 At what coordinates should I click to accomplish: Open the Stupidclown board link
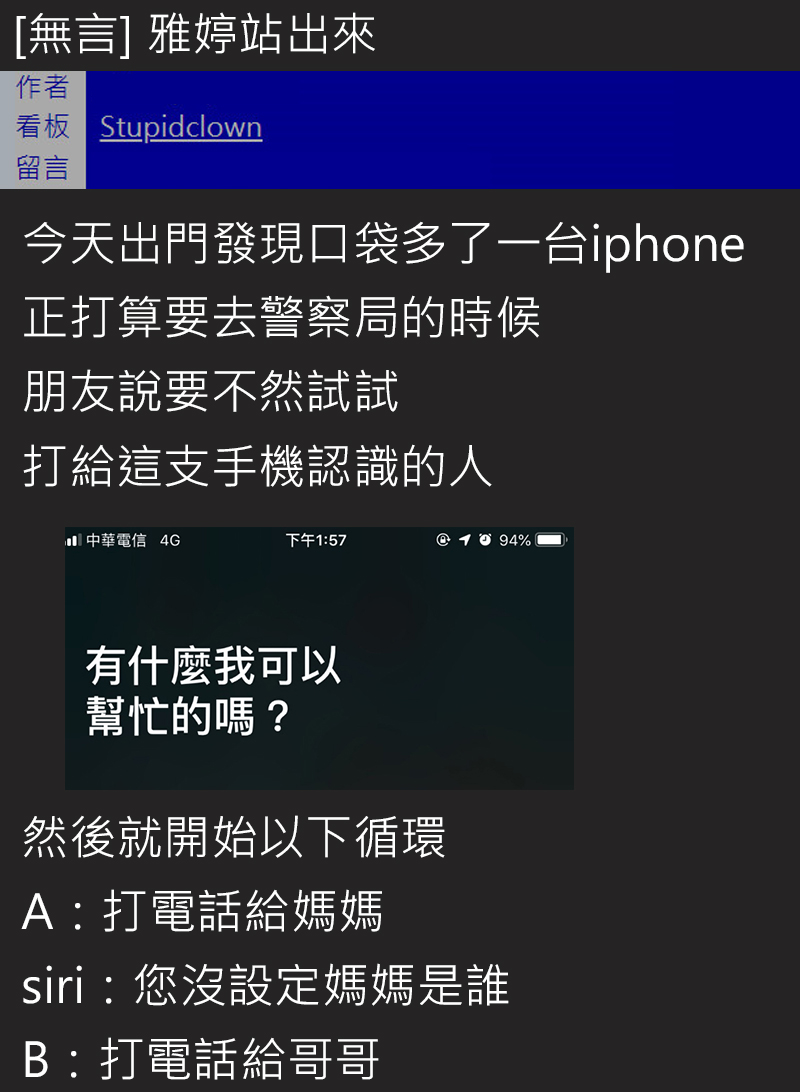[181, 128]
